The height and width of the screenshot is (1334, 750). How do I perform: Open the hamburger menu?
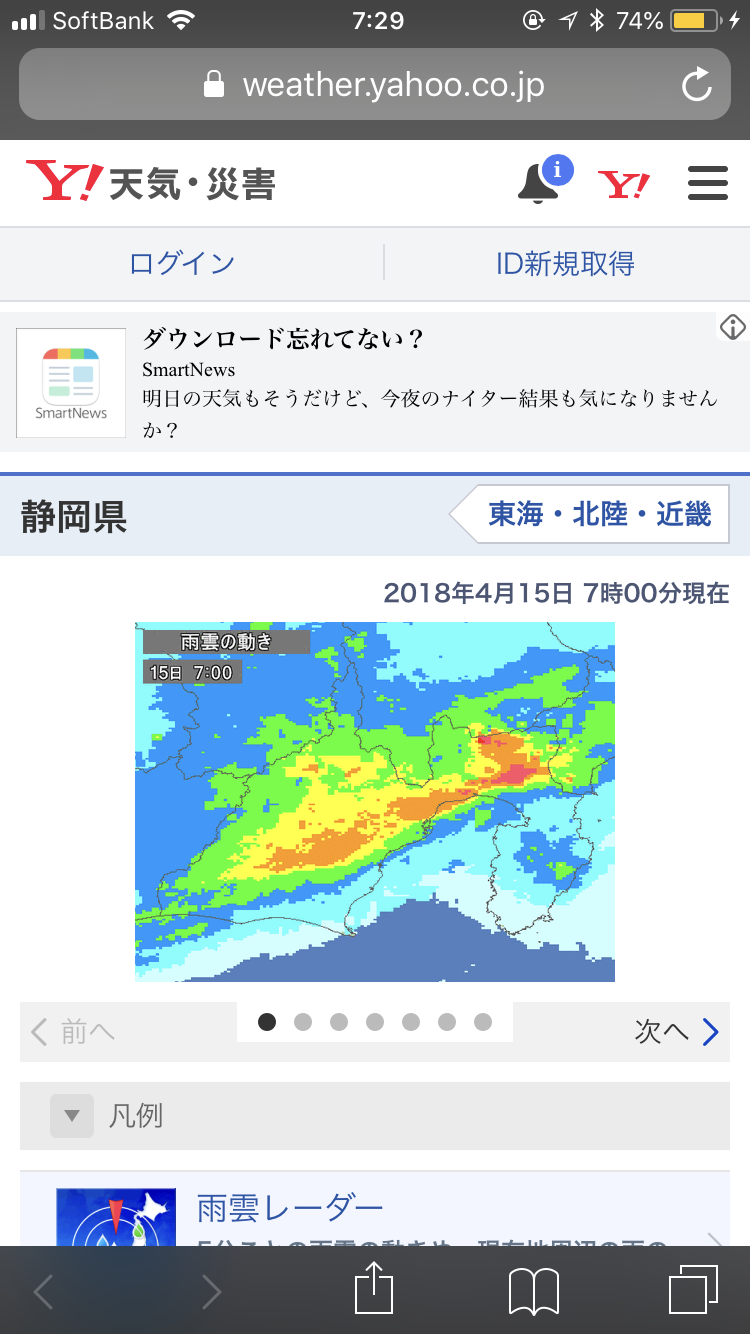(x=708, y=184)
